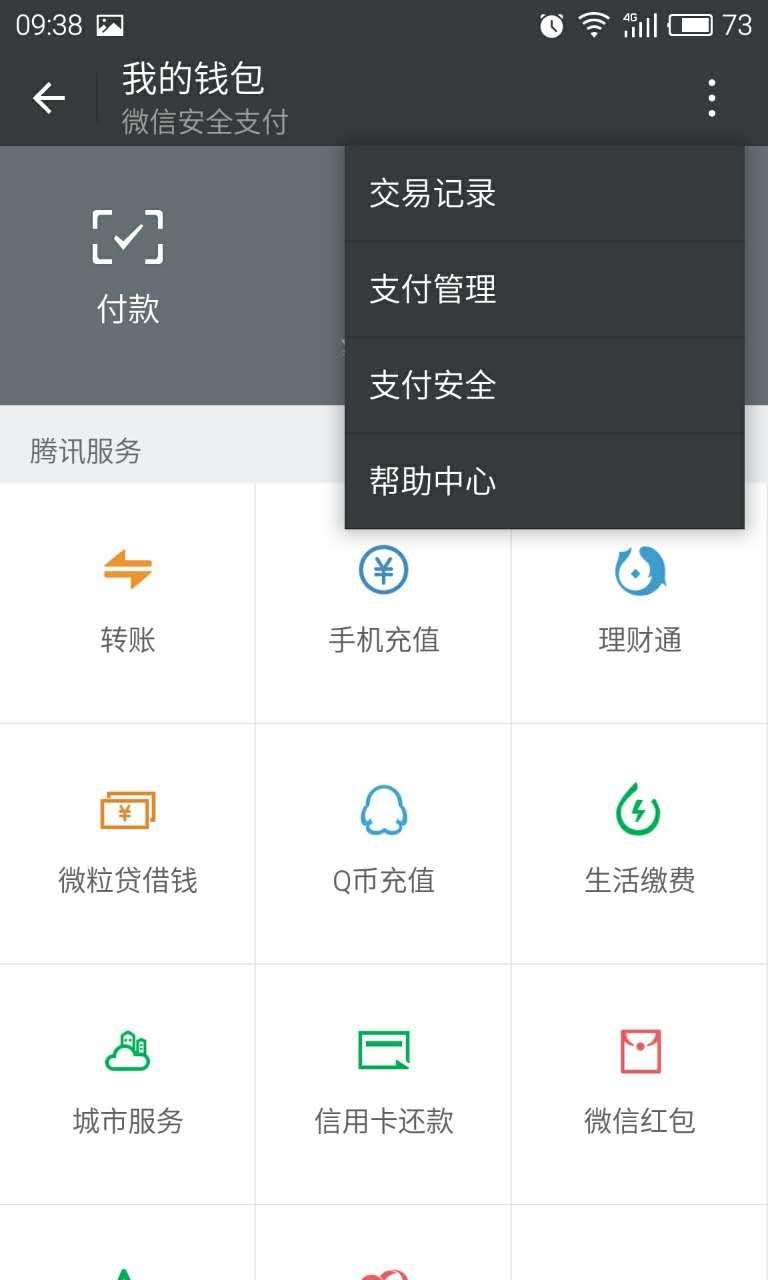Choose 城市服务 city services
This screenshot has height=1280, width=768.
(x=128, y=1085)
